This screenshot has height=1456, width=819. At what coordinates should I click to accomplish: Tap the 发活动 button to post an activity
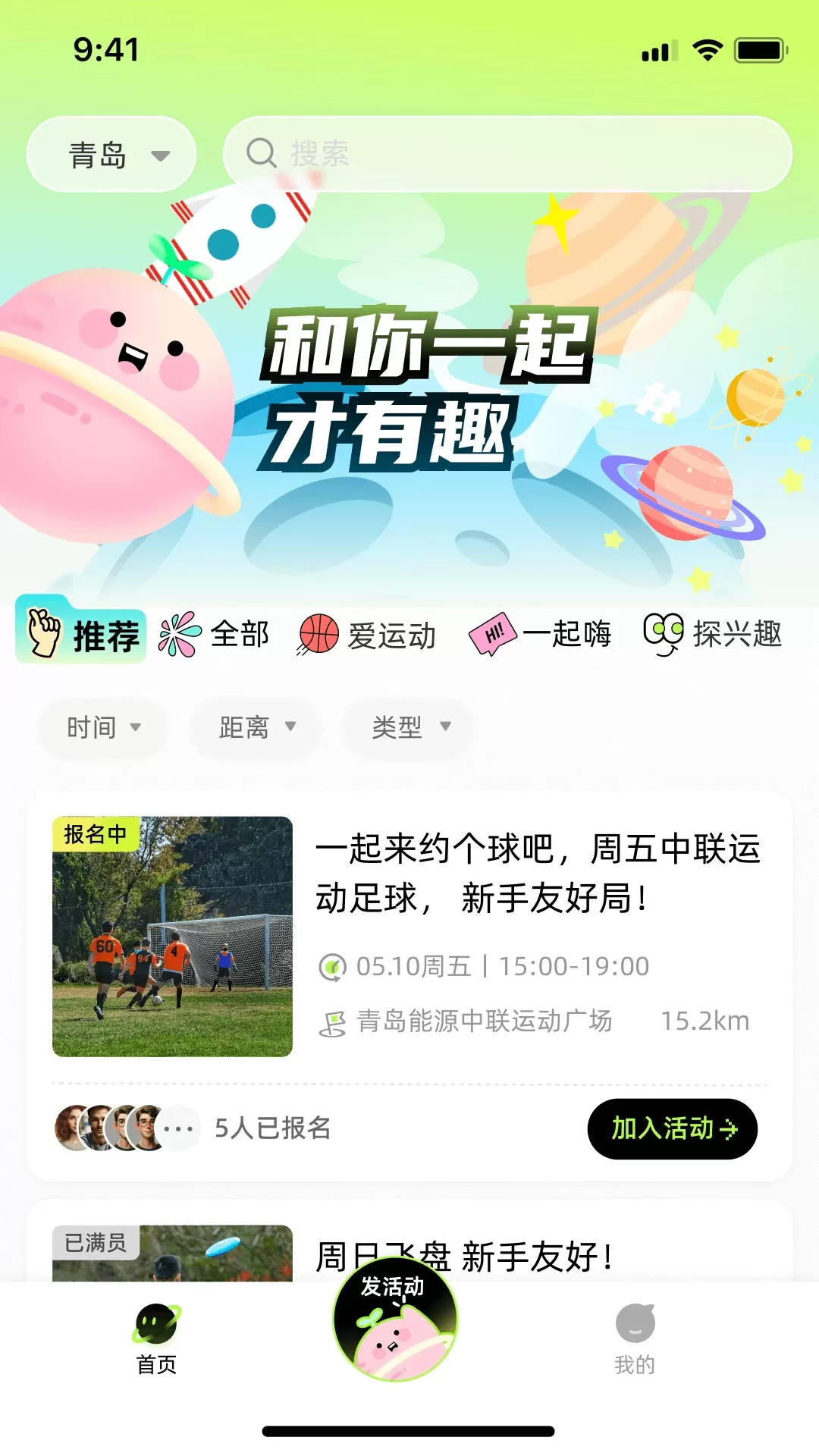395,1319
